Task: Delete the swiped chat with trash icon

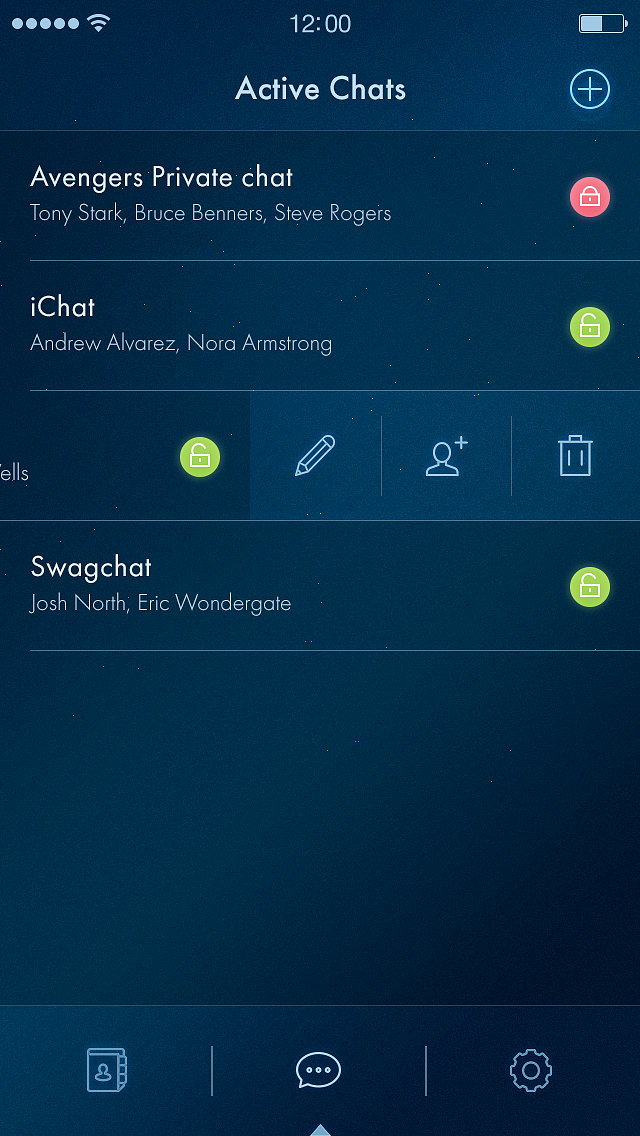Action: click(x=575, y=456)
